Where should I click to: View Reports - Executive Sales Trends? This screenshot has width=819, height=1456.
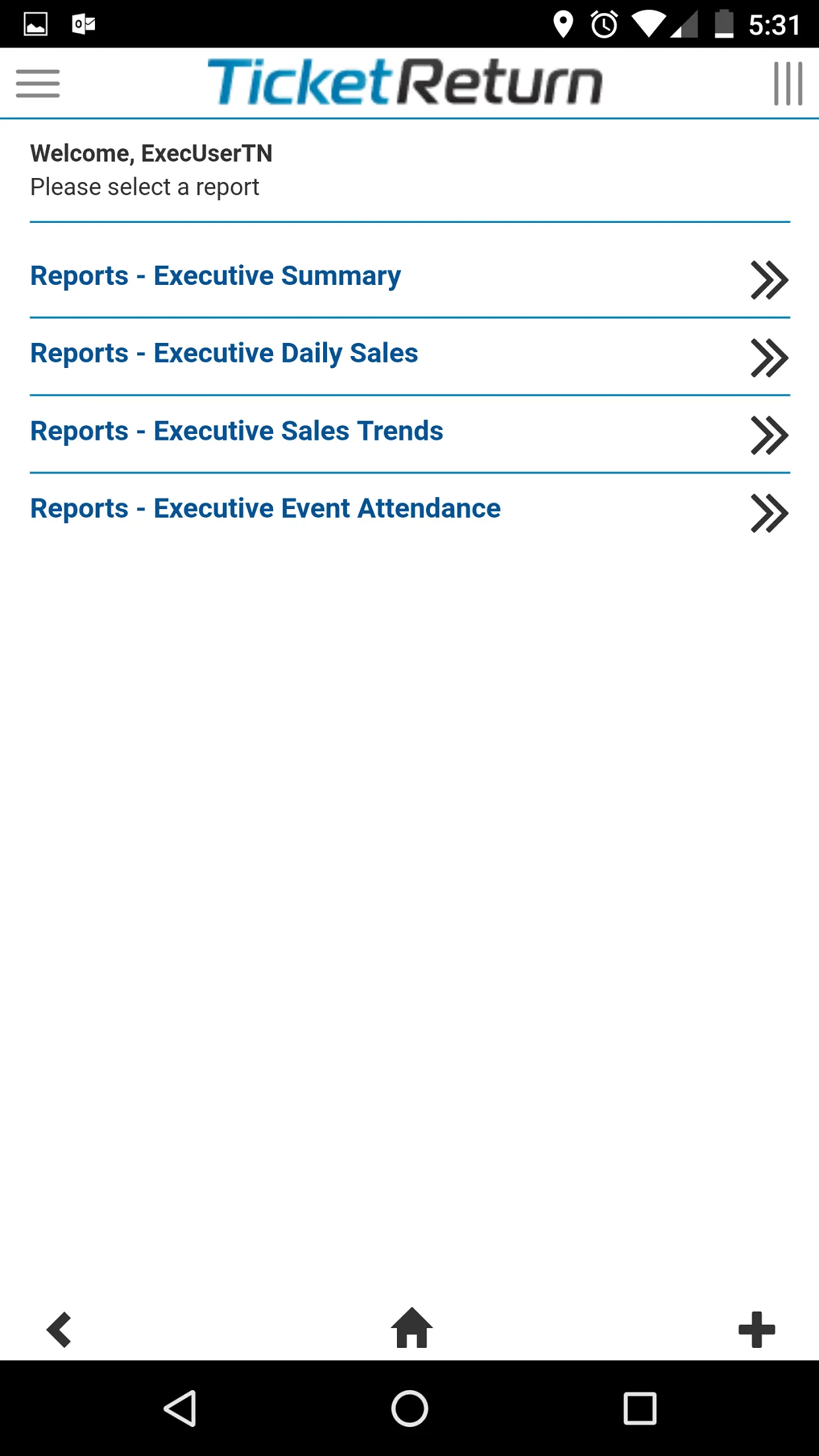pos(409,434)
